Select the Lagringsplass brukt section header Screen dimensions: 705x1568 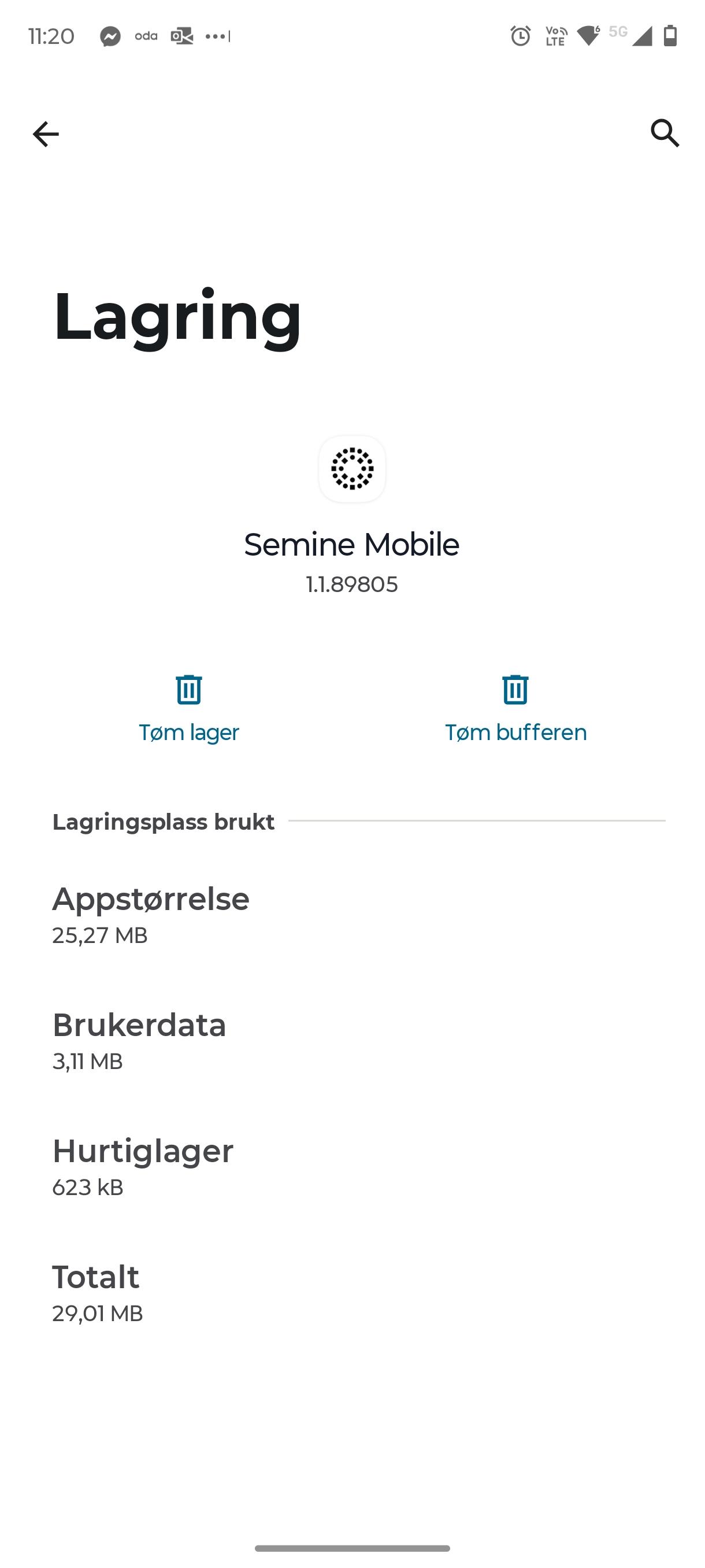point(163,821)
